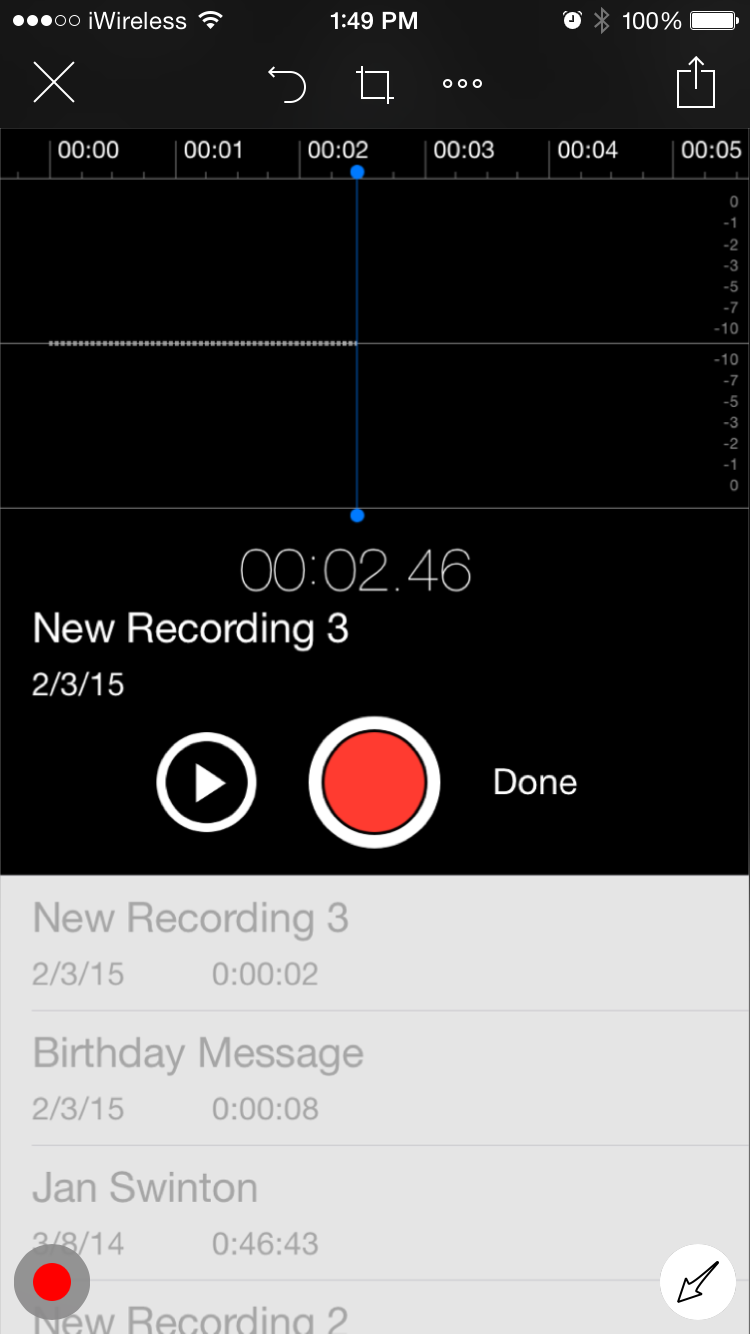
Task: Tap the diagonal arrow button at bottom right
Action: coord(698,1281)
